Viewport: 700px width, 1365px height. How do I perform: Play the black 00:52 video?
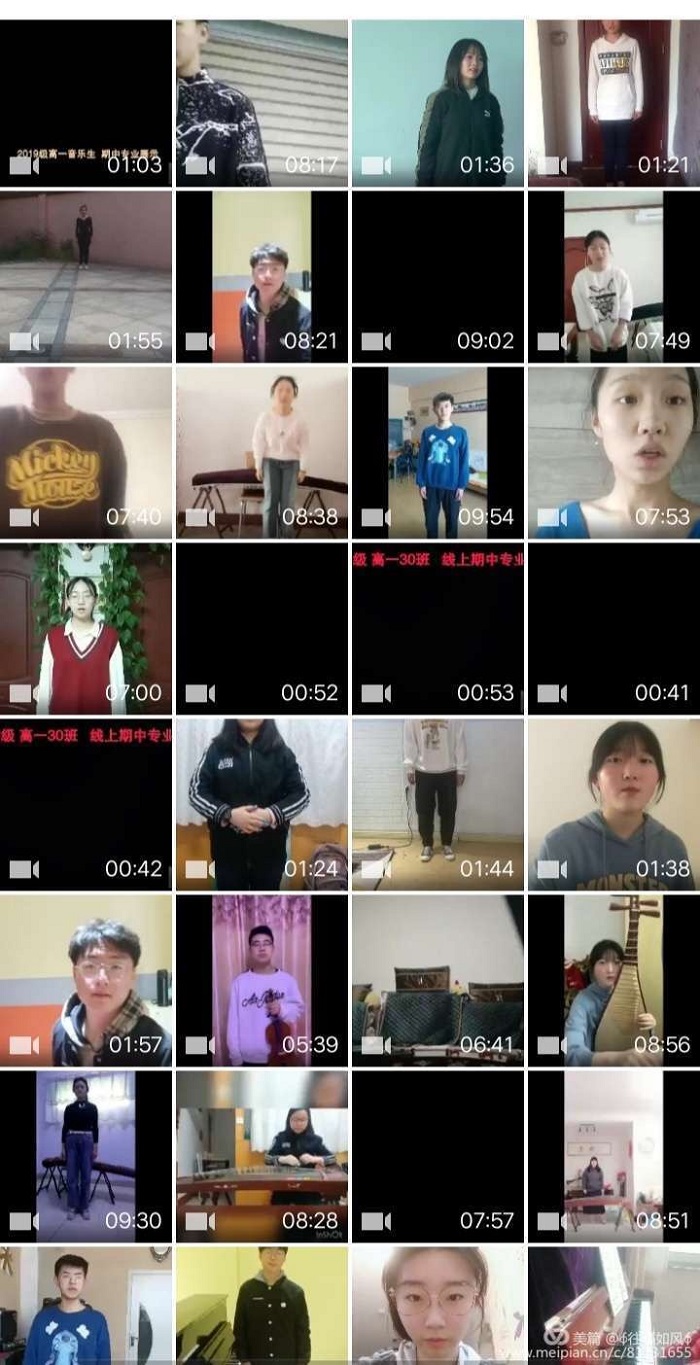pos(262,628)
